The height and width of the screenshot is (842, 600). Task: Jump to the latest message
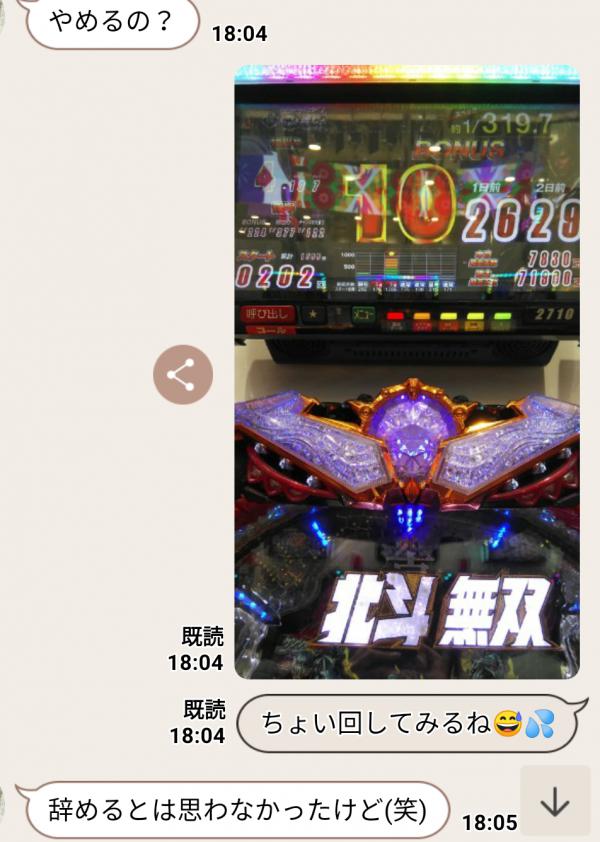pos(554,802)
